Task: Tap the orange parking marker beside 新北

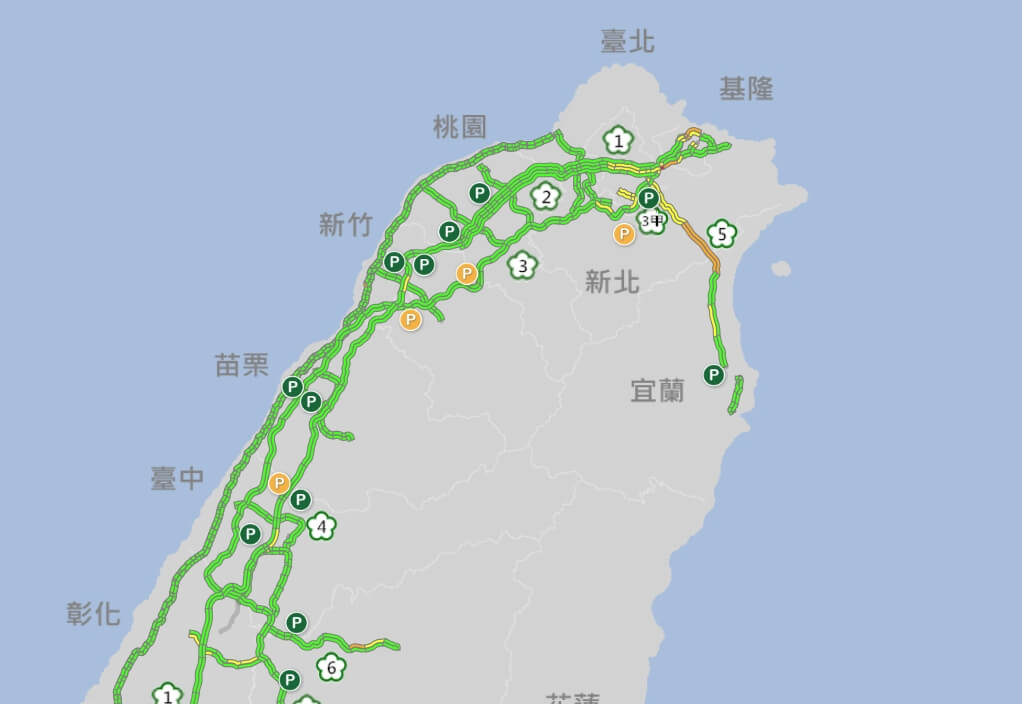Action: point(624,235)
